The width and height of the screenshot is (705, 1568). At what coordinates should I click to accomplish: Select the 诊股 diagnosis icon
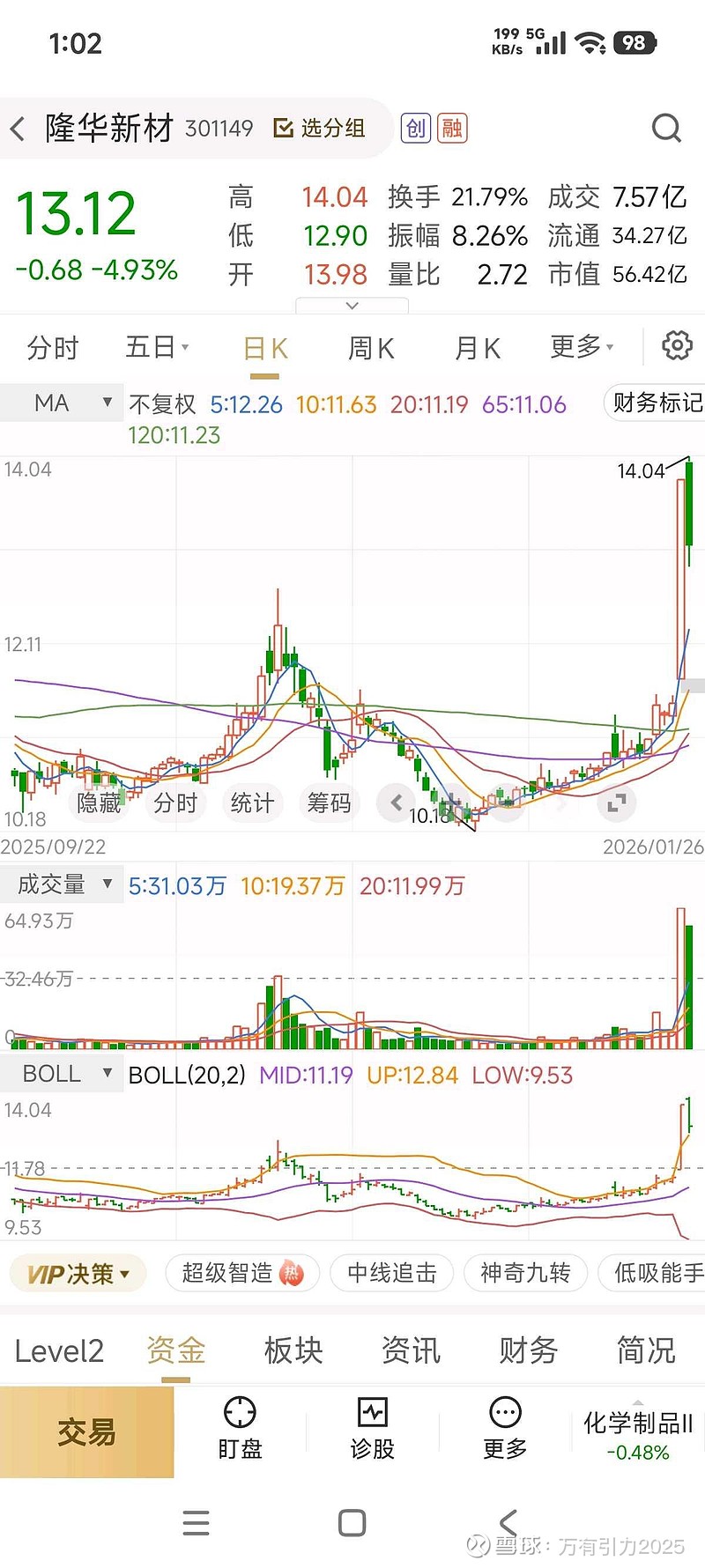[x=374, y=1427]
